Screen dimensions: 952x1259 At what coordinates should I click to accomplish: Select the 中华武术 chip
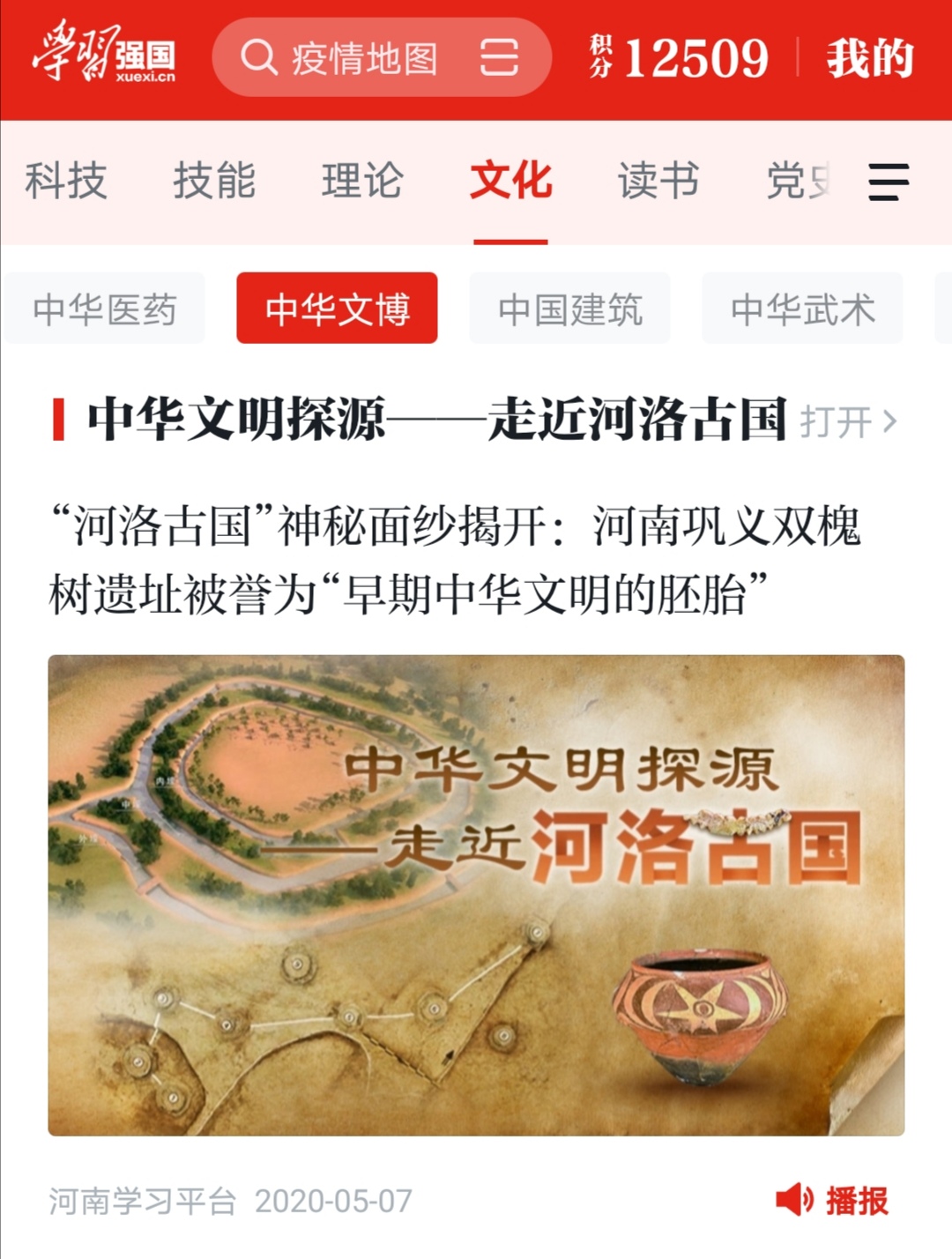pyautogui.click(x=802, y=309)
